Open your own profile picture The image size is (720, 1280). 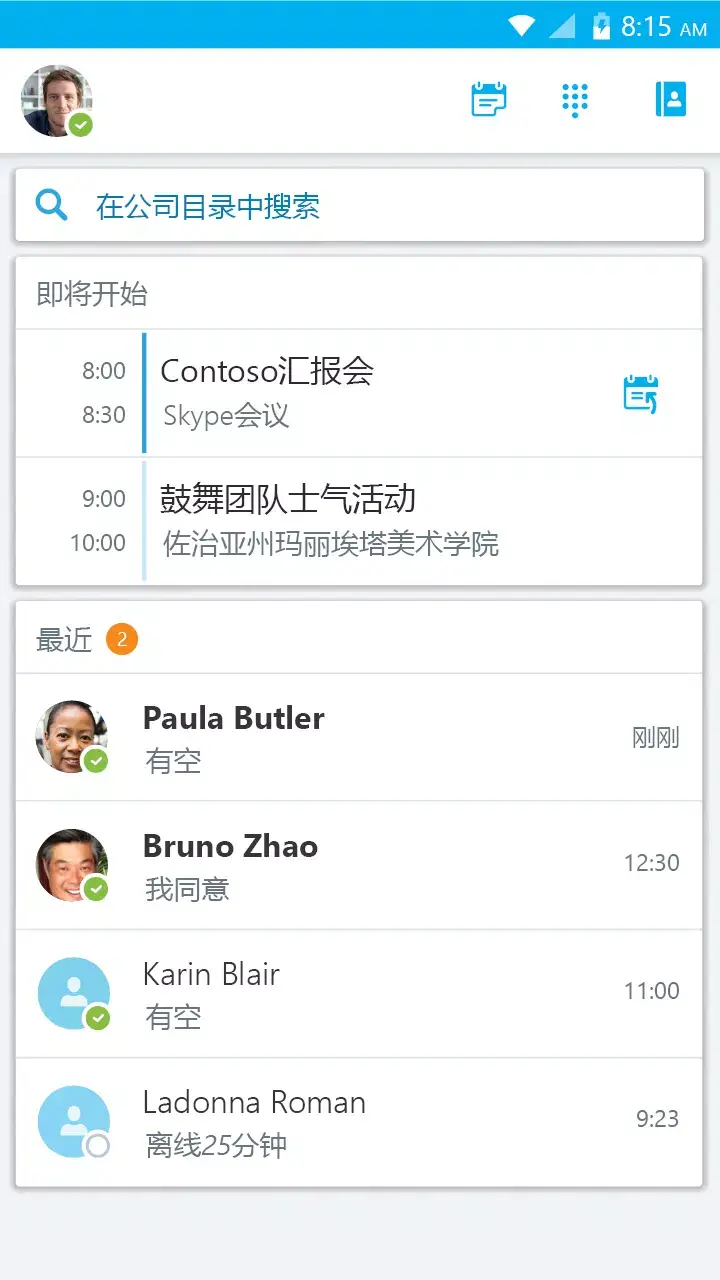coord(56,100)
